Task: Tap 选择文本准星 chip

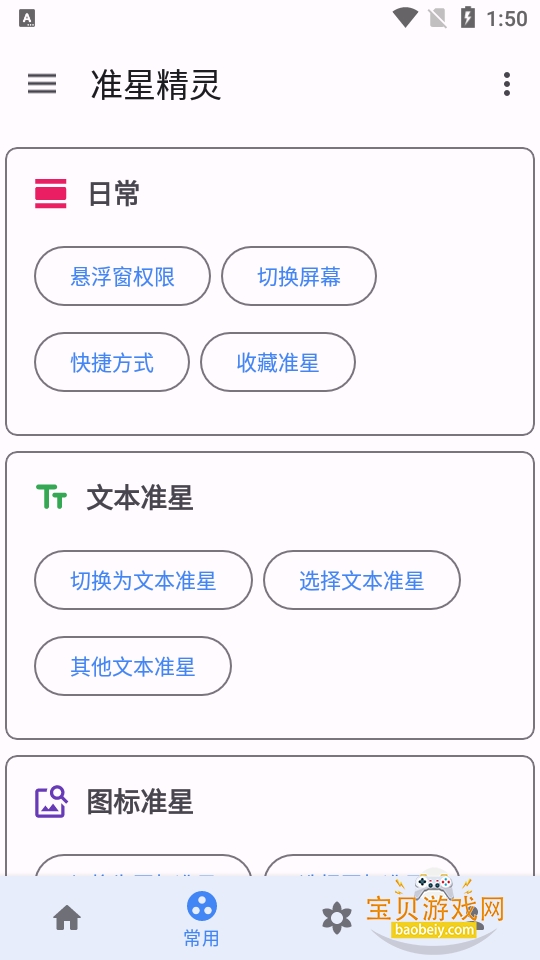Action: click(362, 580)
